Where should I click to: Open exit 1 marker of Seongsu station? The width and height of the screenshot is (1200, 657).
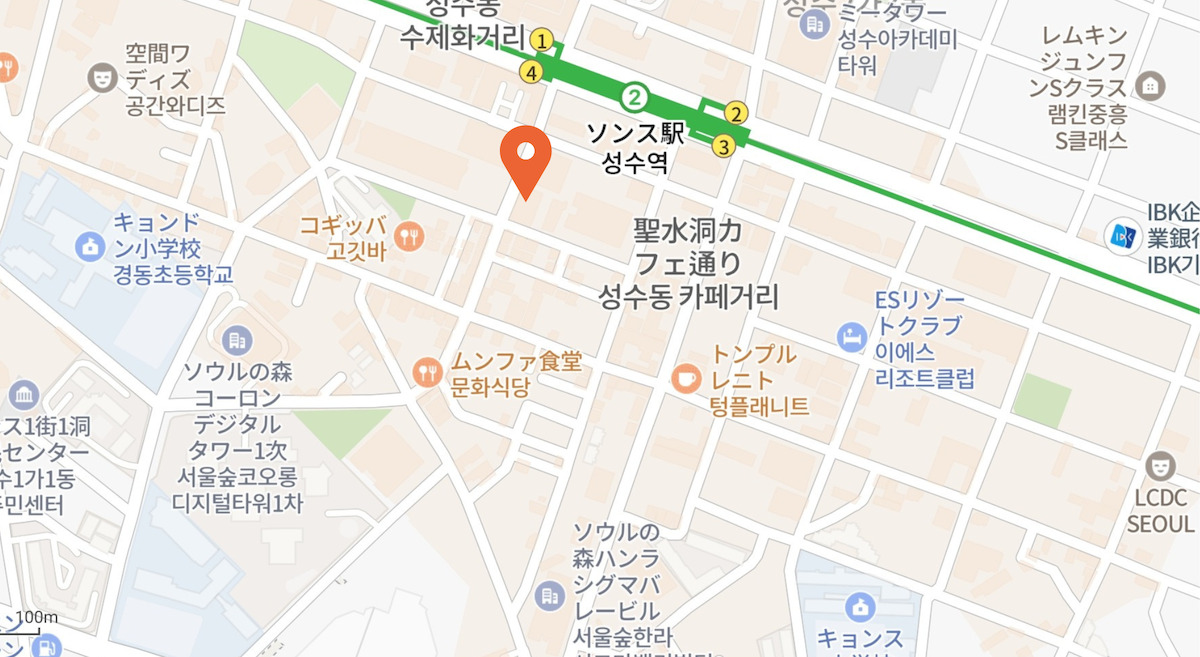point(542,41)
